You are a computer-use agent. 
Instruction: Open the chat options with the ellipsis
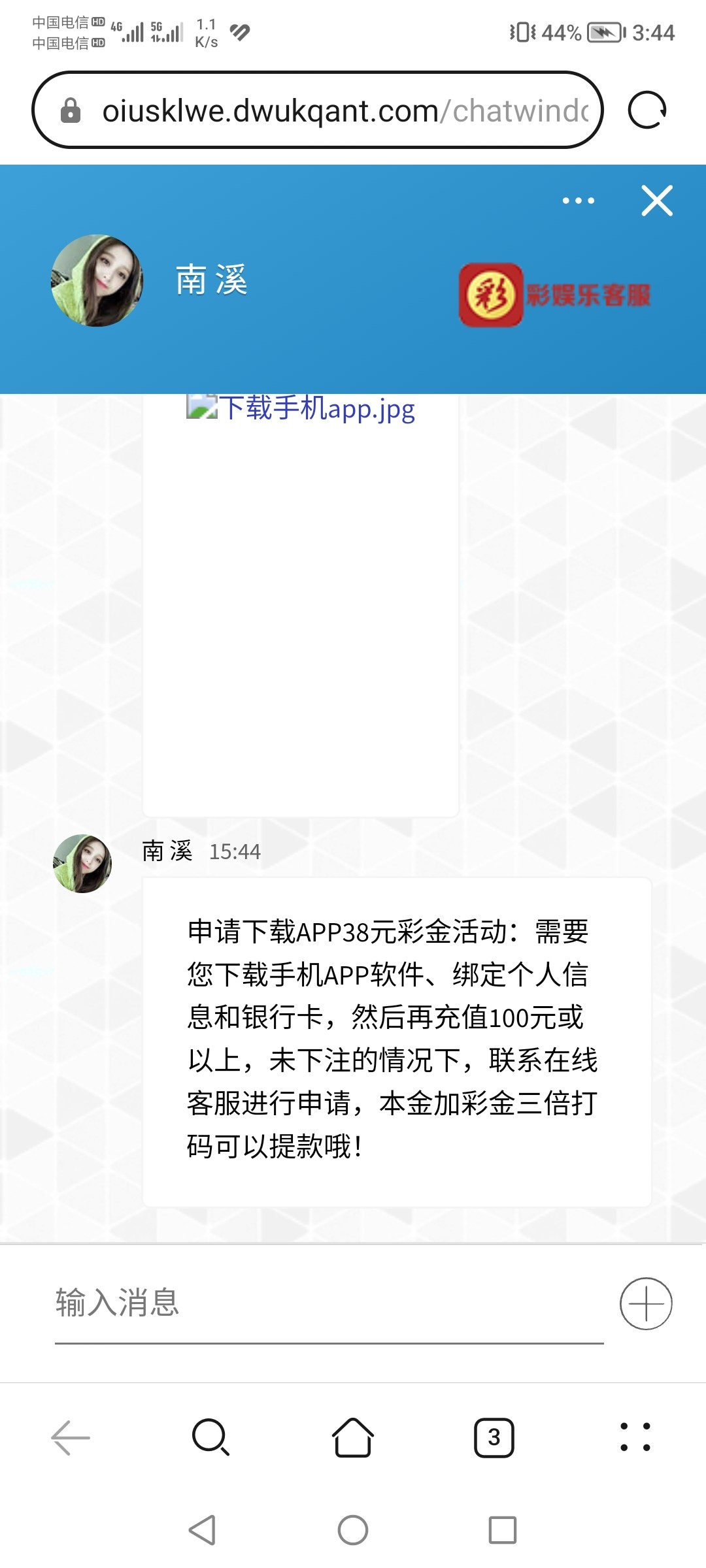(578, 201)
